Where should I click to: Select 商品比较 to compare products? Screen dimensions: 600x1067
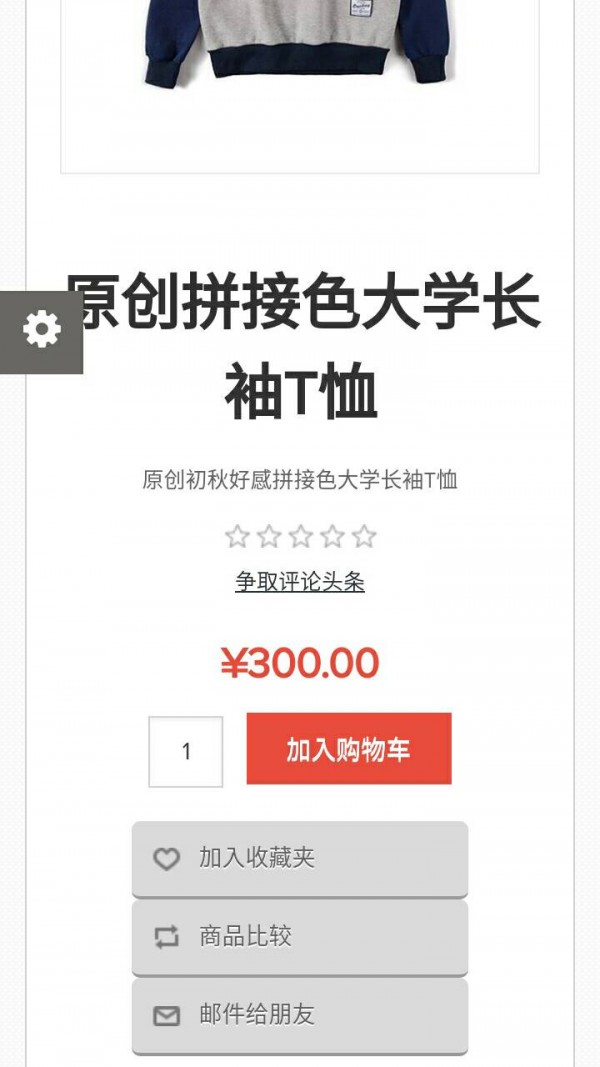299,937
